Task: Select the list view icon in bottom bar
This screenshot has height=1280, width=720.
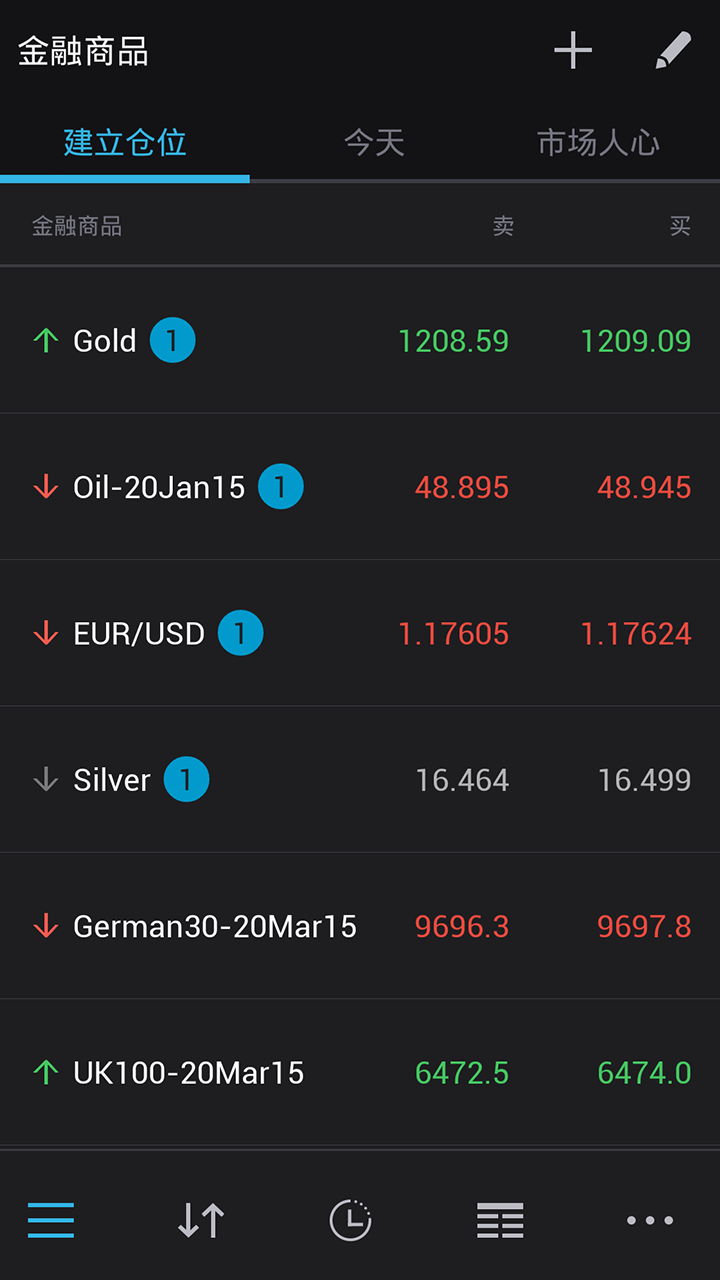Action: (x=499, y=1220)
